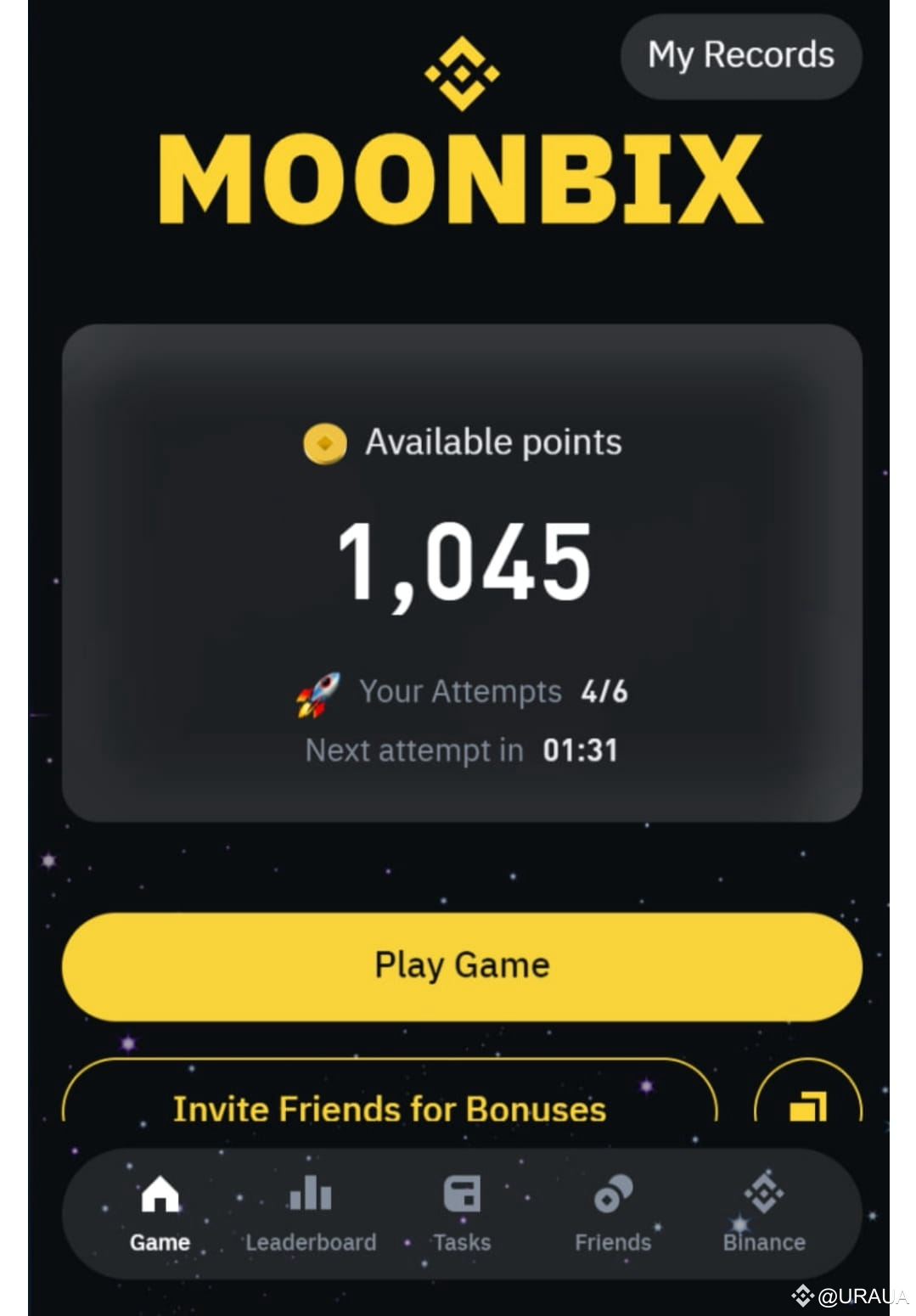This screenshot has height=1316, width=916.
Task: Click the Next attempt countdown timer
Action: tap(581, 750)
